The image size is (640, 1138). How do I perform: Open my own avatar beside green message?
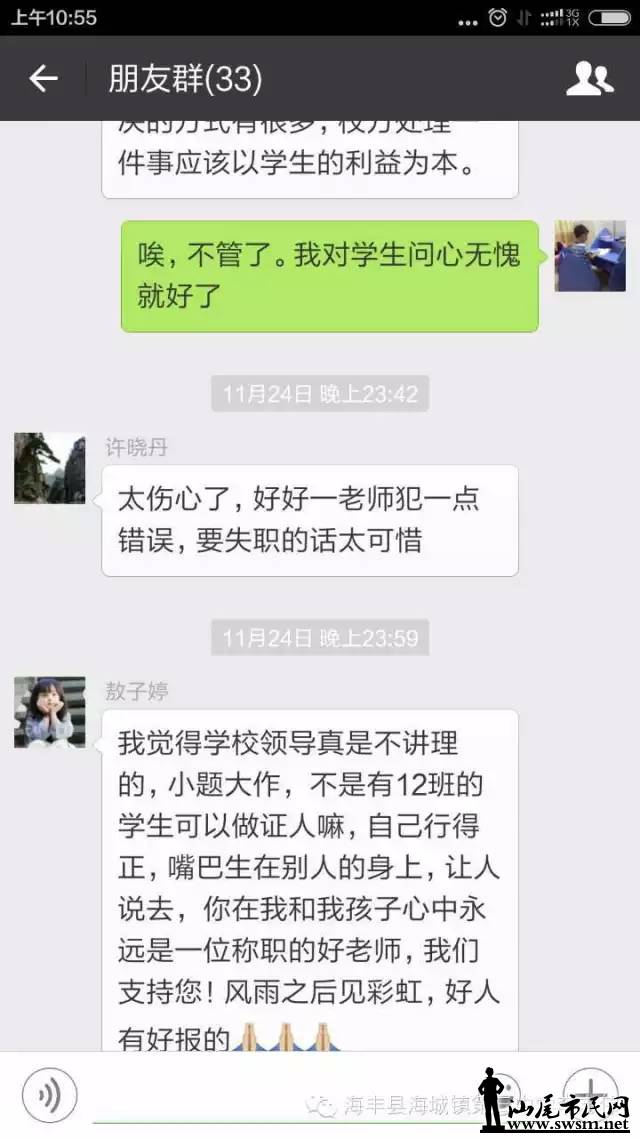[590, 256]
